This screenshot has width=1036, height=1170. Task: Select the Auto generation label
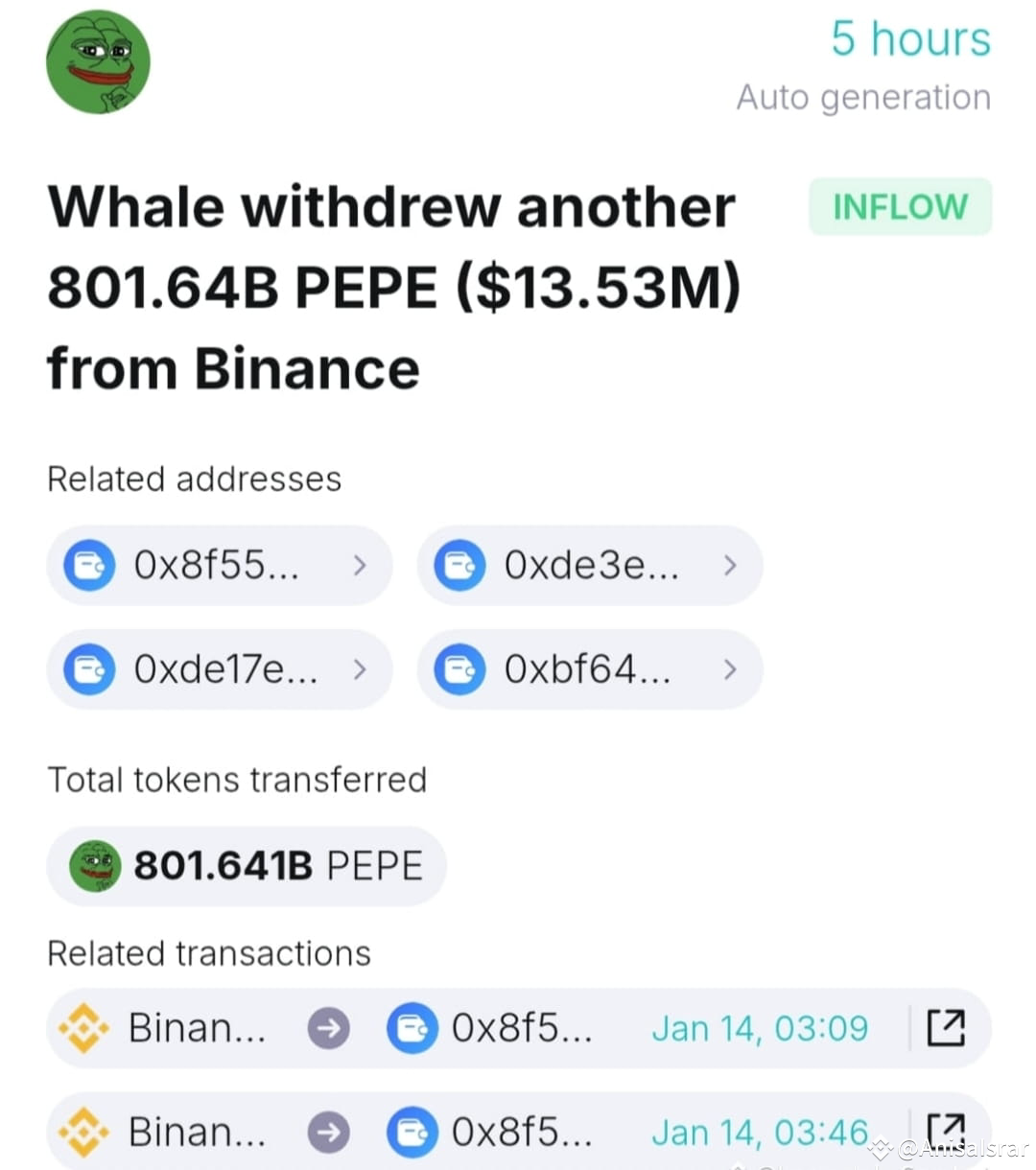862,97
